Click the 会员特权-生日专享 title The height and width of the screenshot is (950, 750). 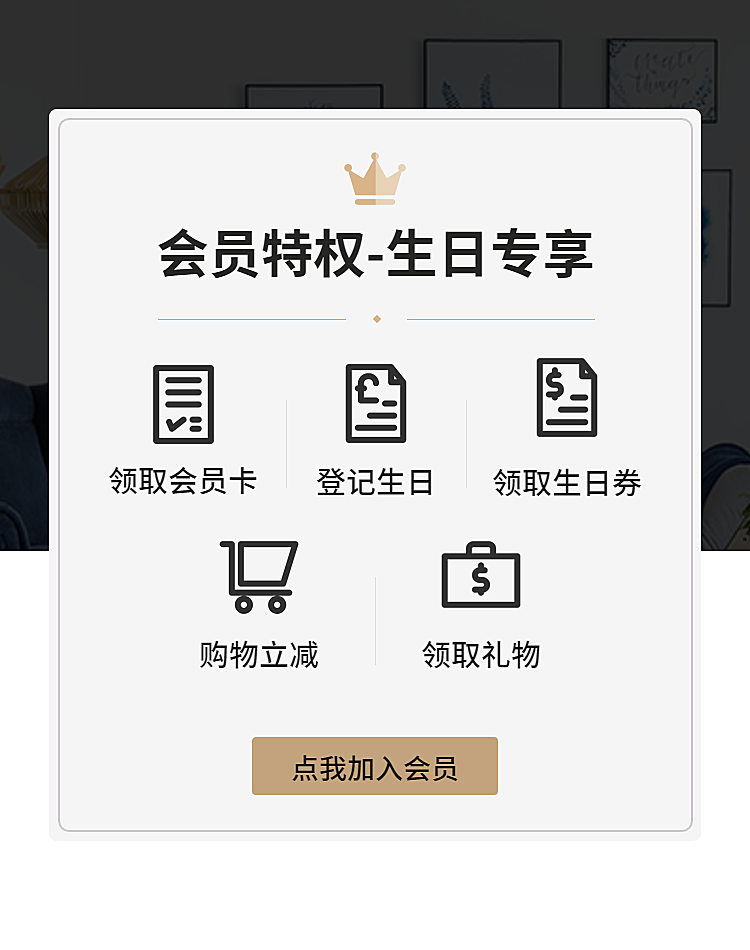tap(375, 253)
